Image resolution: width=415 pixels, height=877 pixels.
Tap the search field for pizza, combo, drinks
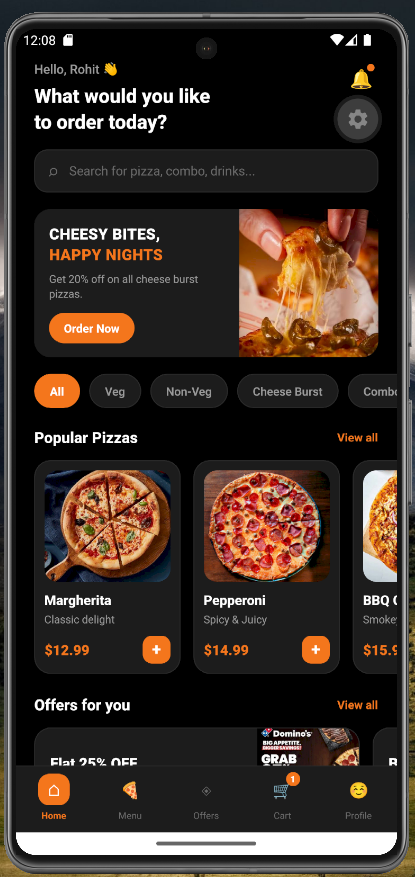[206, 171]
